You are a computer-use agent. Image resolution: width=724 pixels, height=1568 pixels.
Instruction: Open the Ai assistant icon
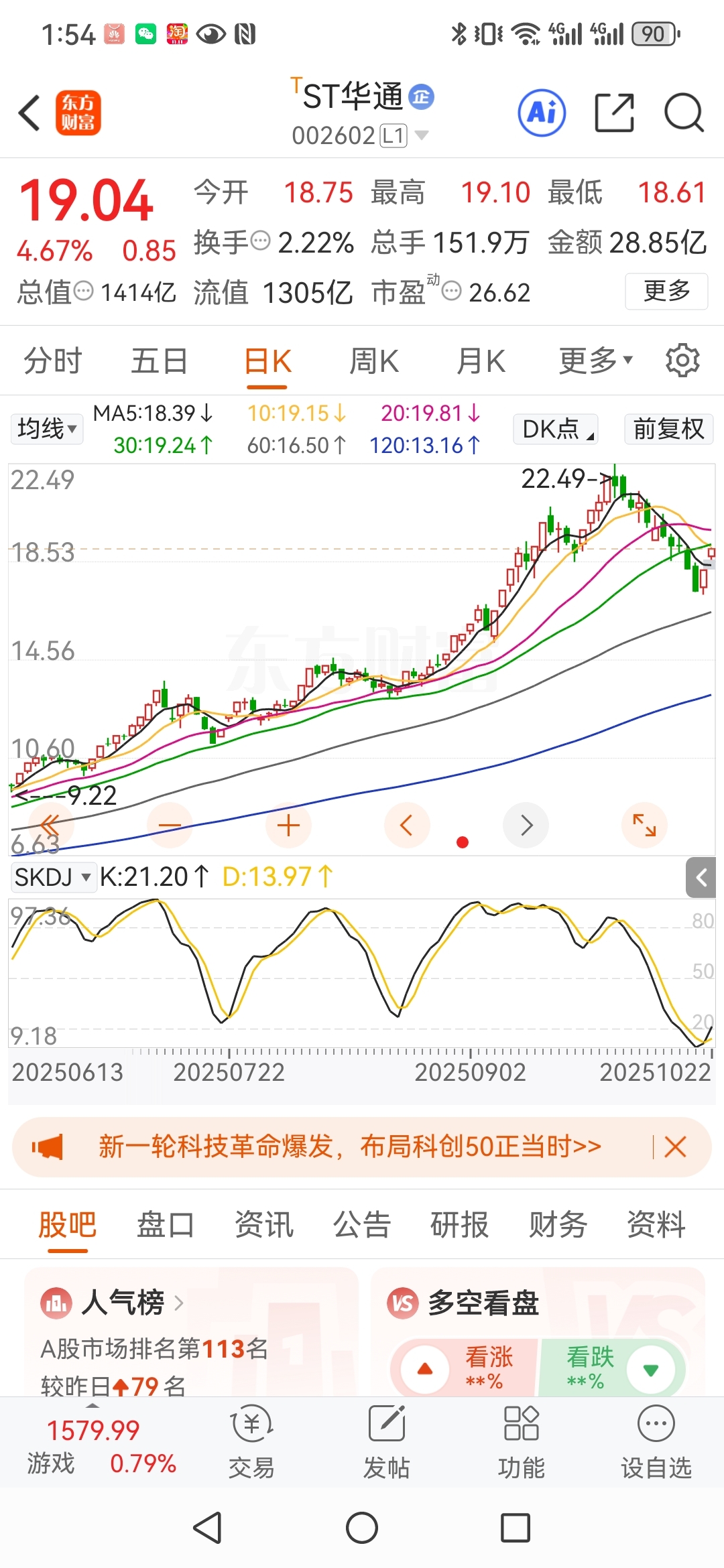(542, 113)
